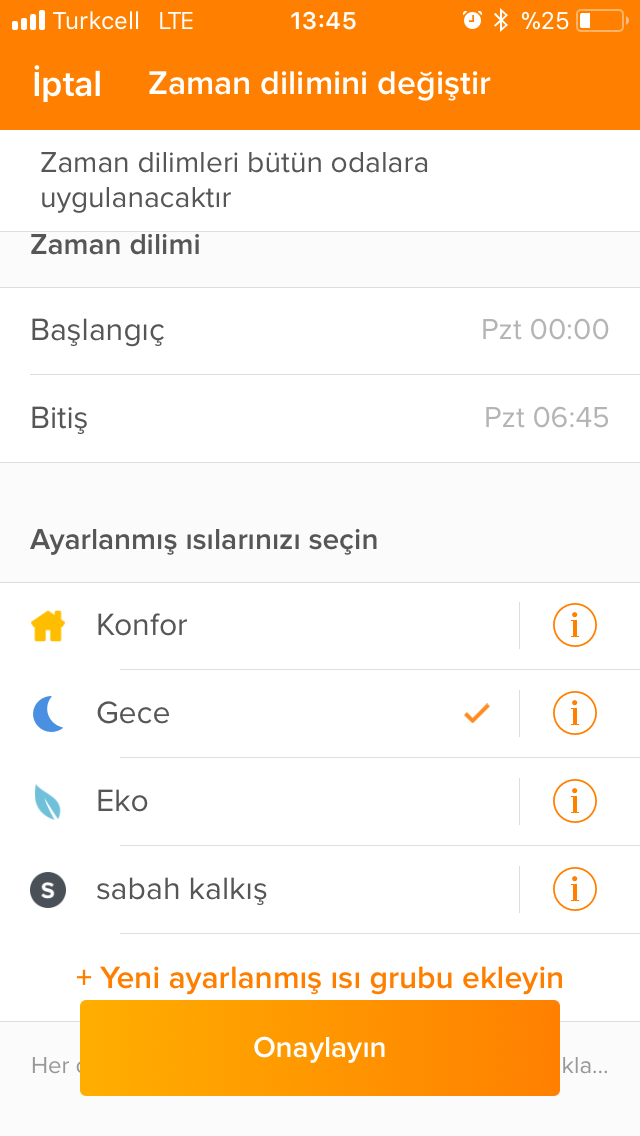The image size is (640, 1136).
Task: Pick the sabah kalkış preset
Action: (259, 889)
